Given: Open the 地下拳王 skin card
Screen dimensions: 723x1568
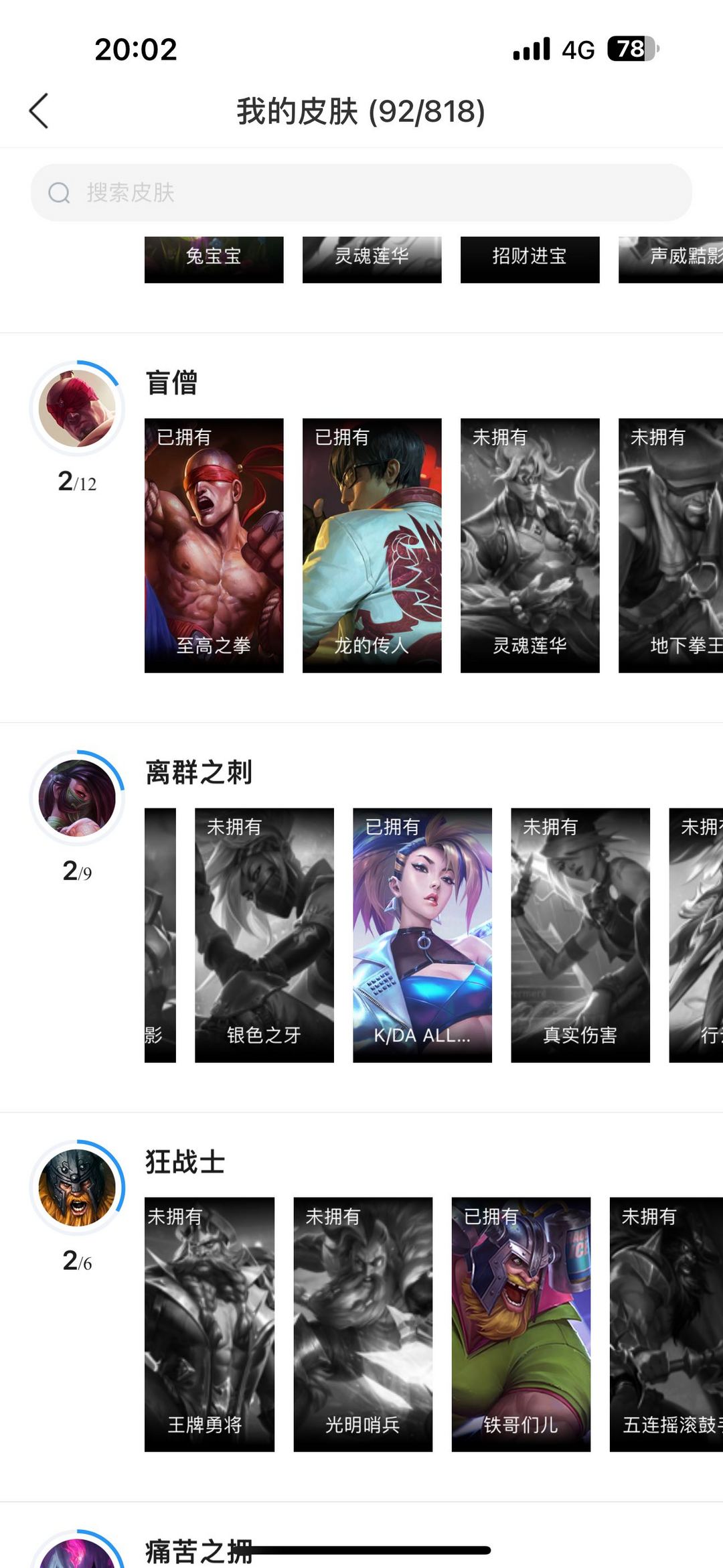Looking at the screenshot, I should pyautogui.click(x=671, y=545).
